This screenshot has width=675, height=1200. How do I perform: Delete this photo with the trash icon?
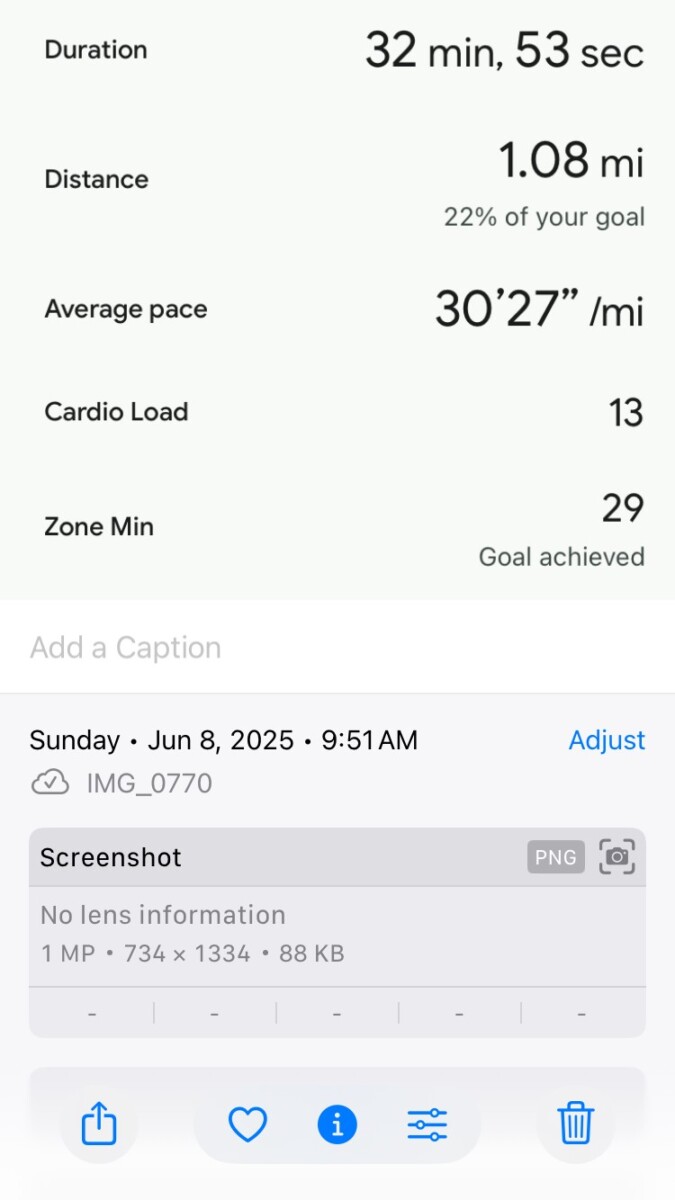[575, 1125]
